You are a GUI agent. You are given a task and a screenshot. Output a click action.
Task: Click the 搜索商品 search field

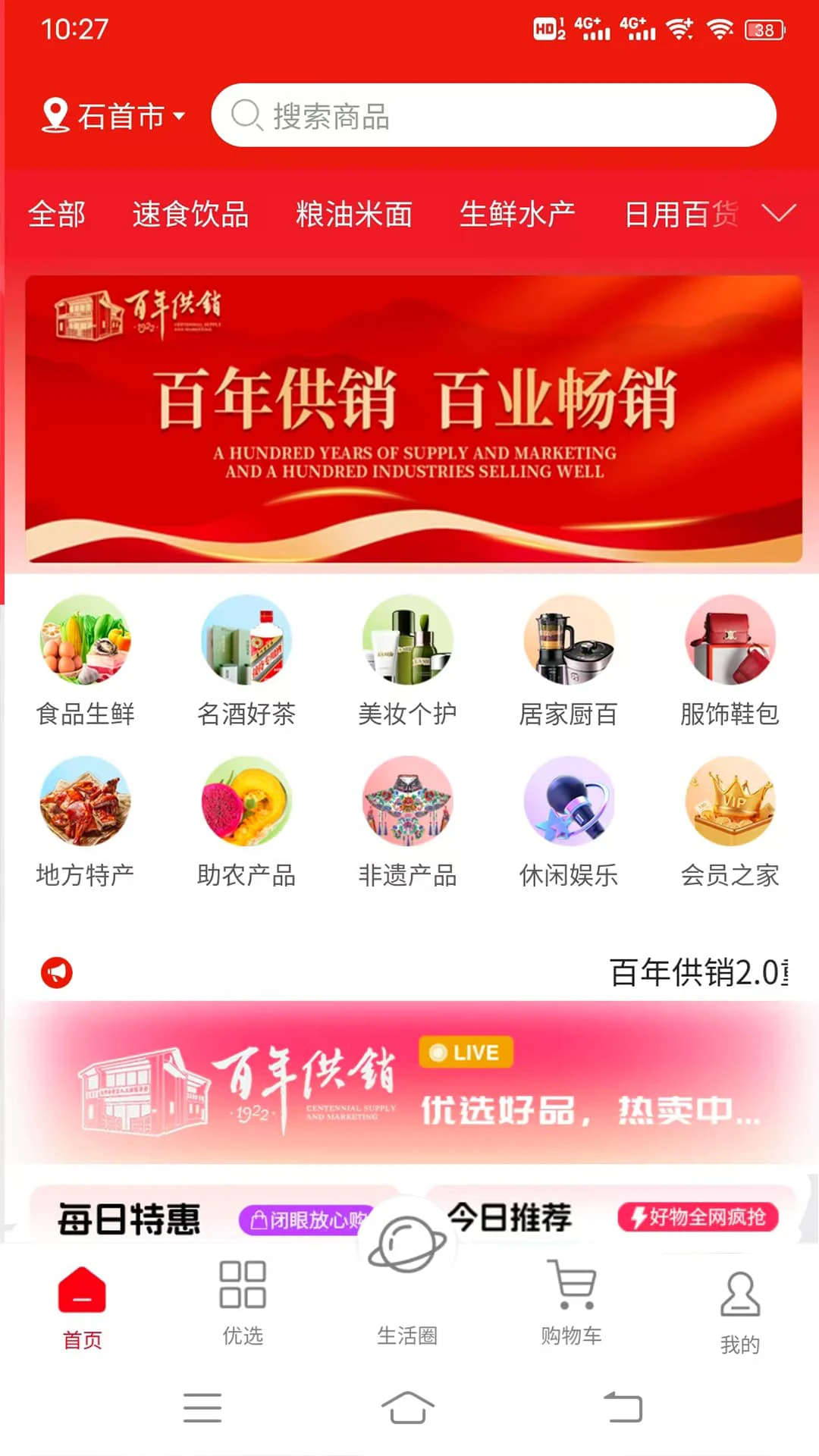click(493, 115)
